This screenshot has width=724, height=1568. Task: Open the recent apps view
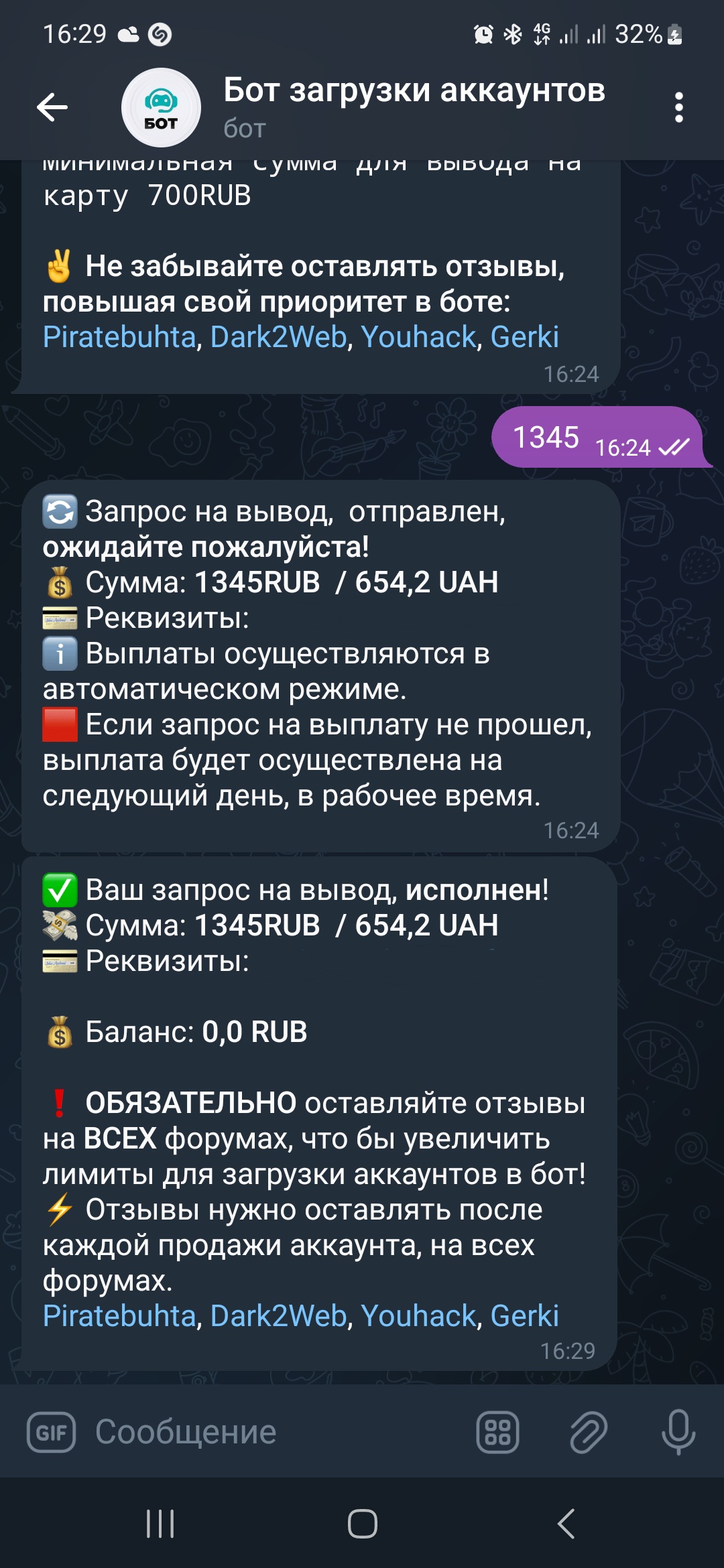click(x=160, y=1524)
